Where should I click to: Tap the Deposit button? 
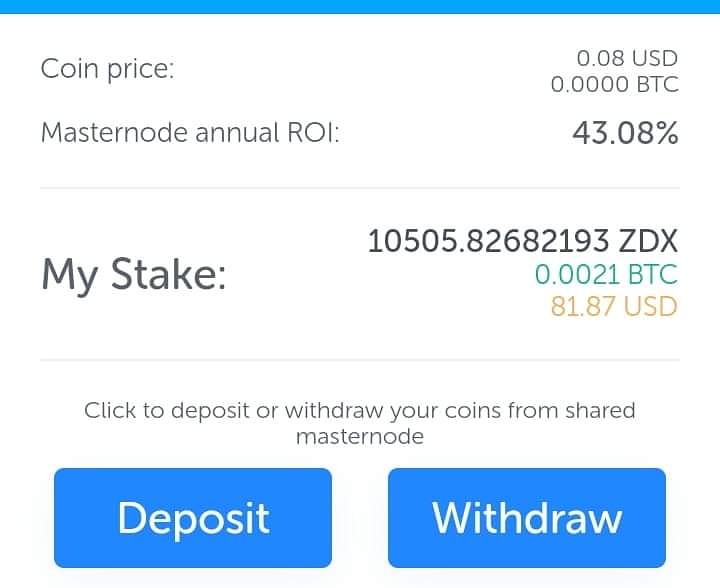tap(193, 517)
